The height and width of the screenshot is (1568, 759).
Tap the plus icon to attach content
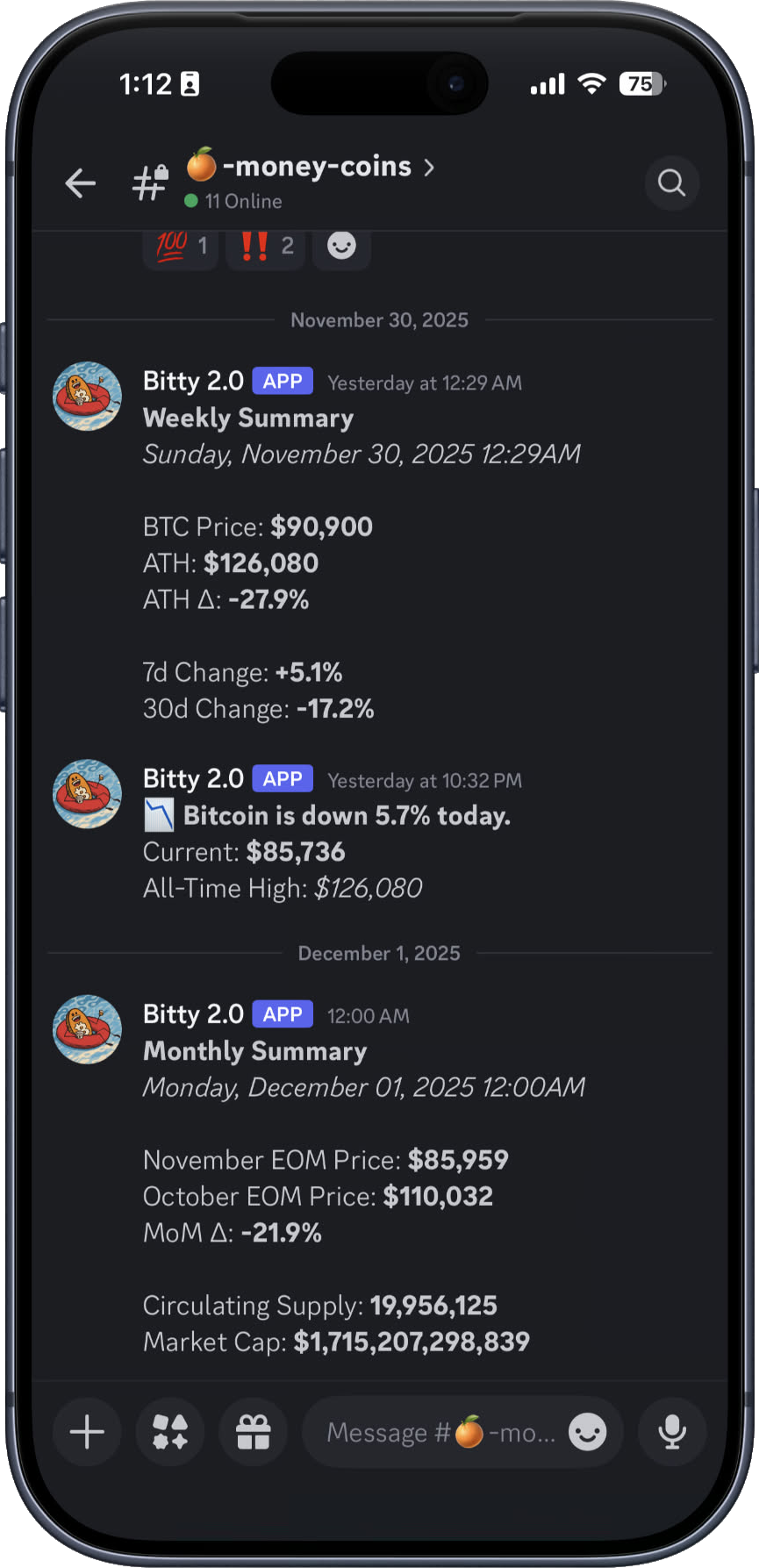pyautogui.click(x=86, y=1431)
